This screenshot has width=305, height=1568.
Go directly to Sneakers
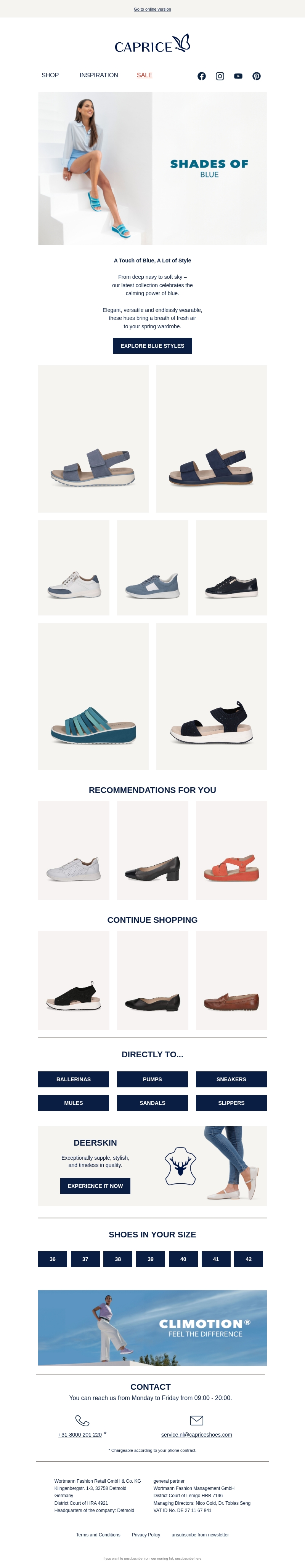231,1079
